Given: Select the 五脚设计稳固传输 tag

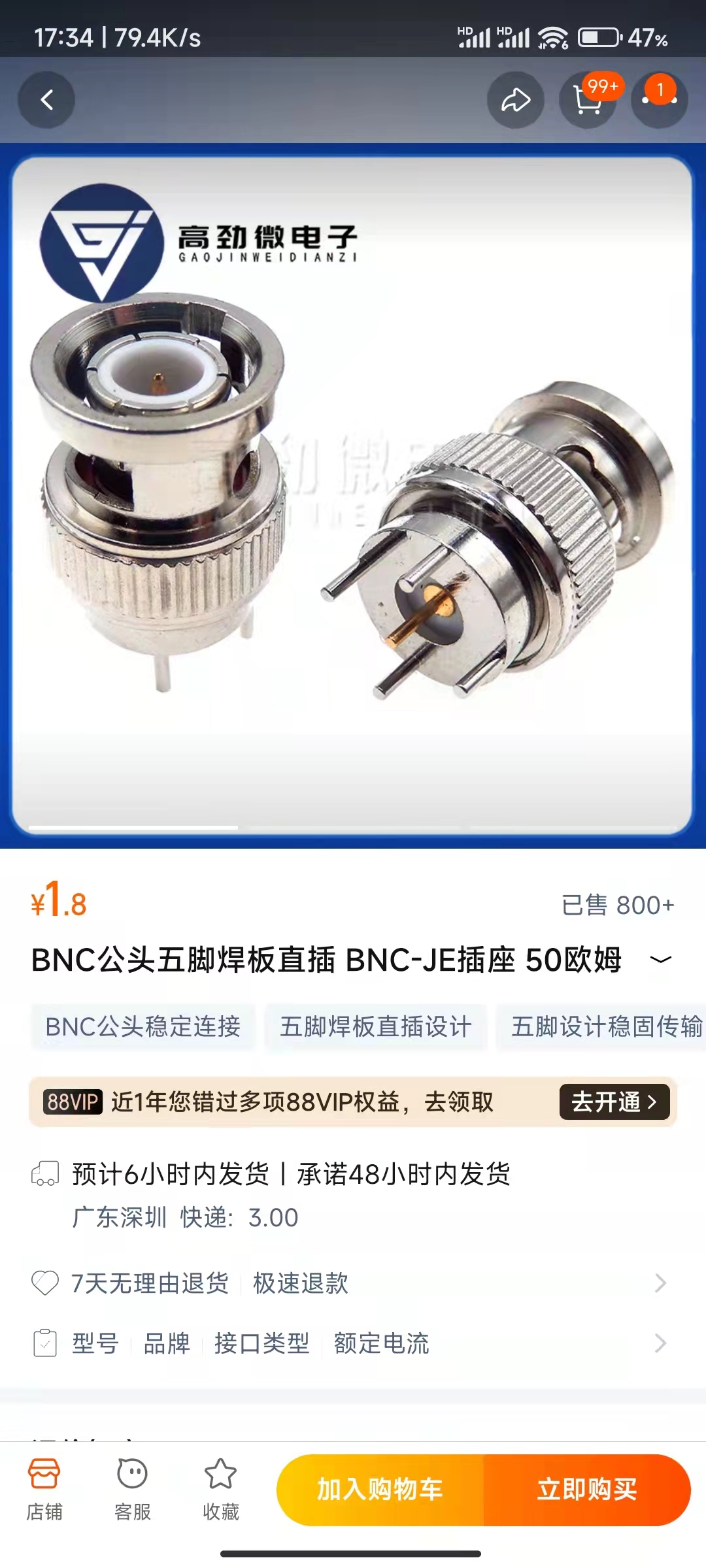Looking at the screenshot, I should click(606, 1026).
